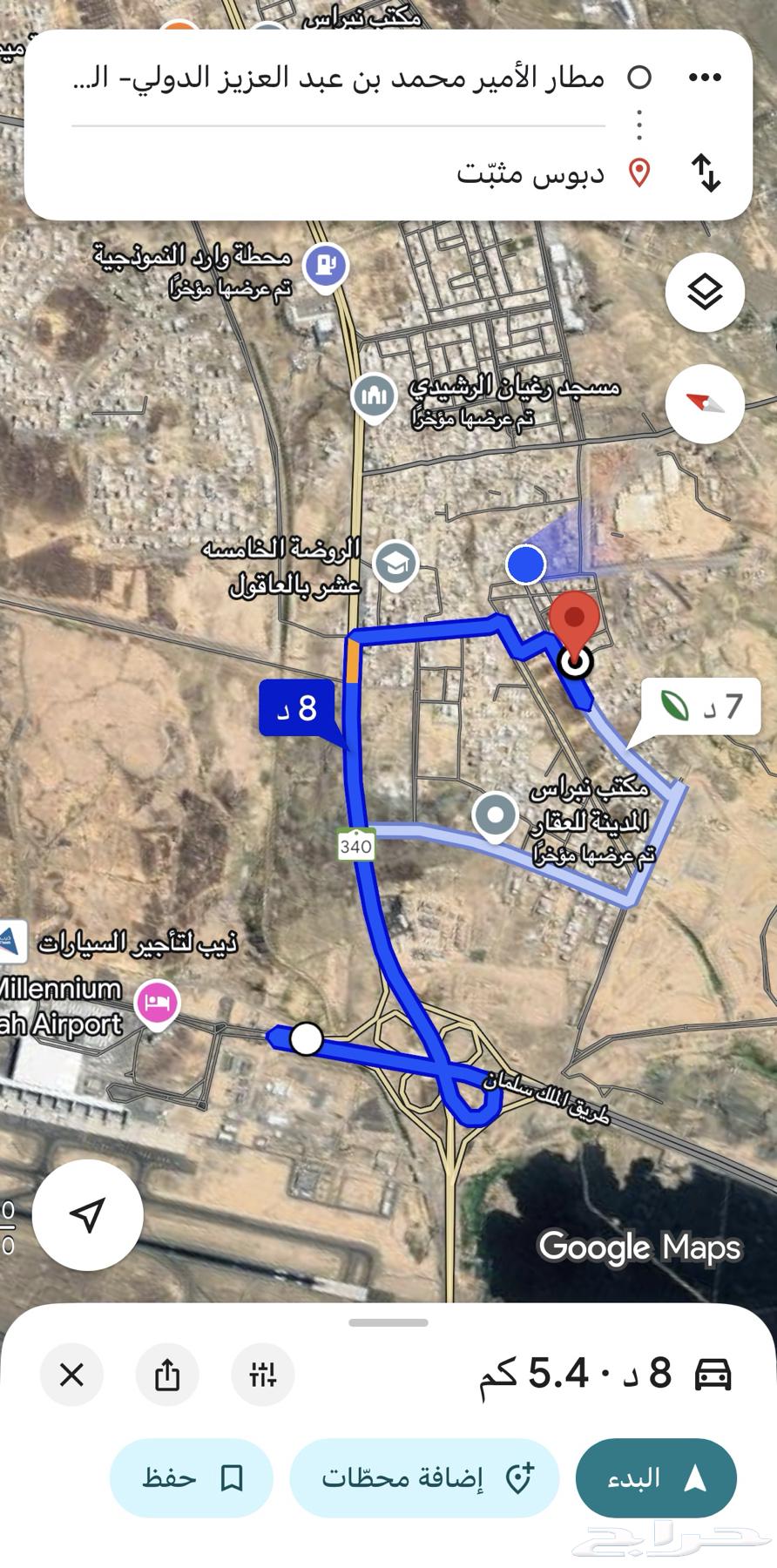Open route options sliders icon
Image resolution: width=777 pixels, height=1568 pixels.
[262, 1375]
